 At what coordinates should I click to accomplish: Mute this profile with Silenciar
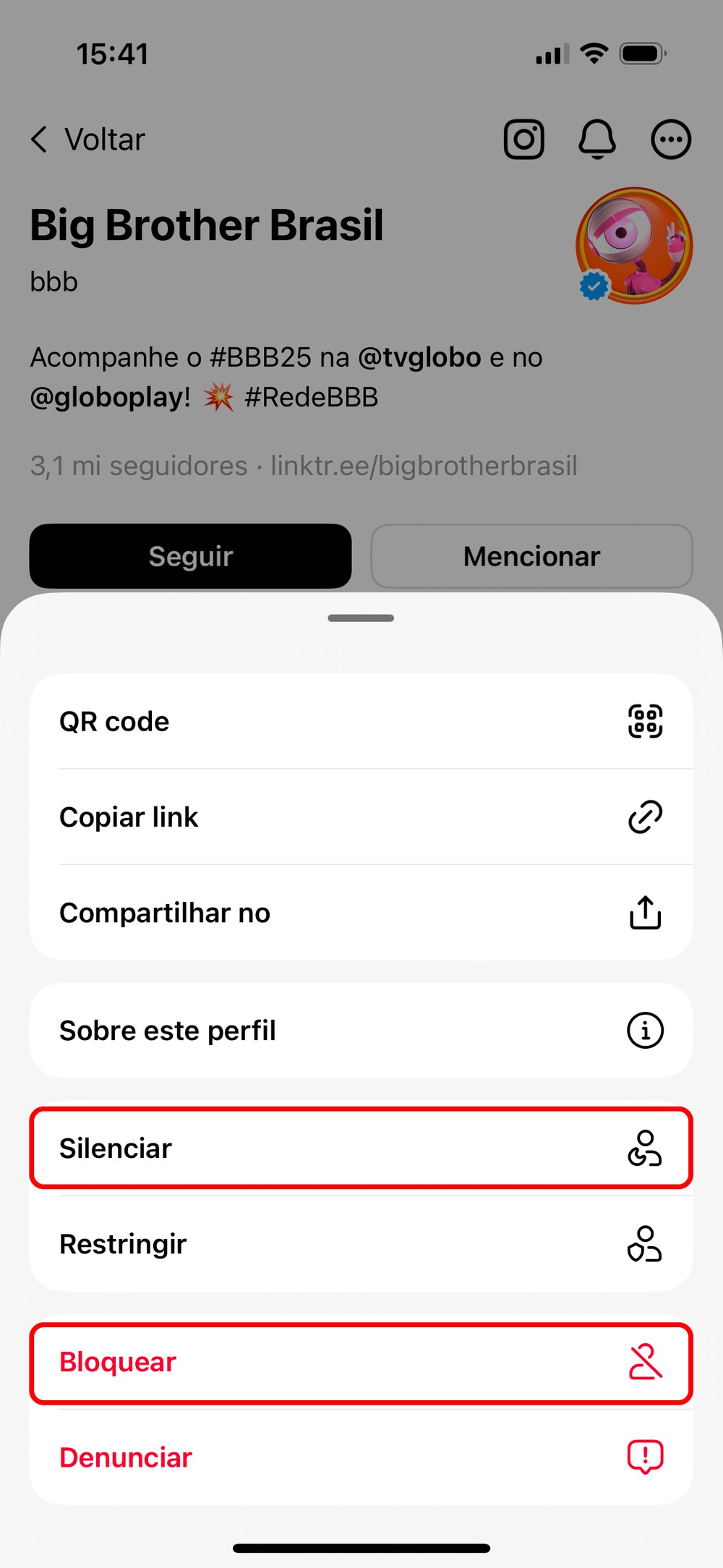(360, 1149)
